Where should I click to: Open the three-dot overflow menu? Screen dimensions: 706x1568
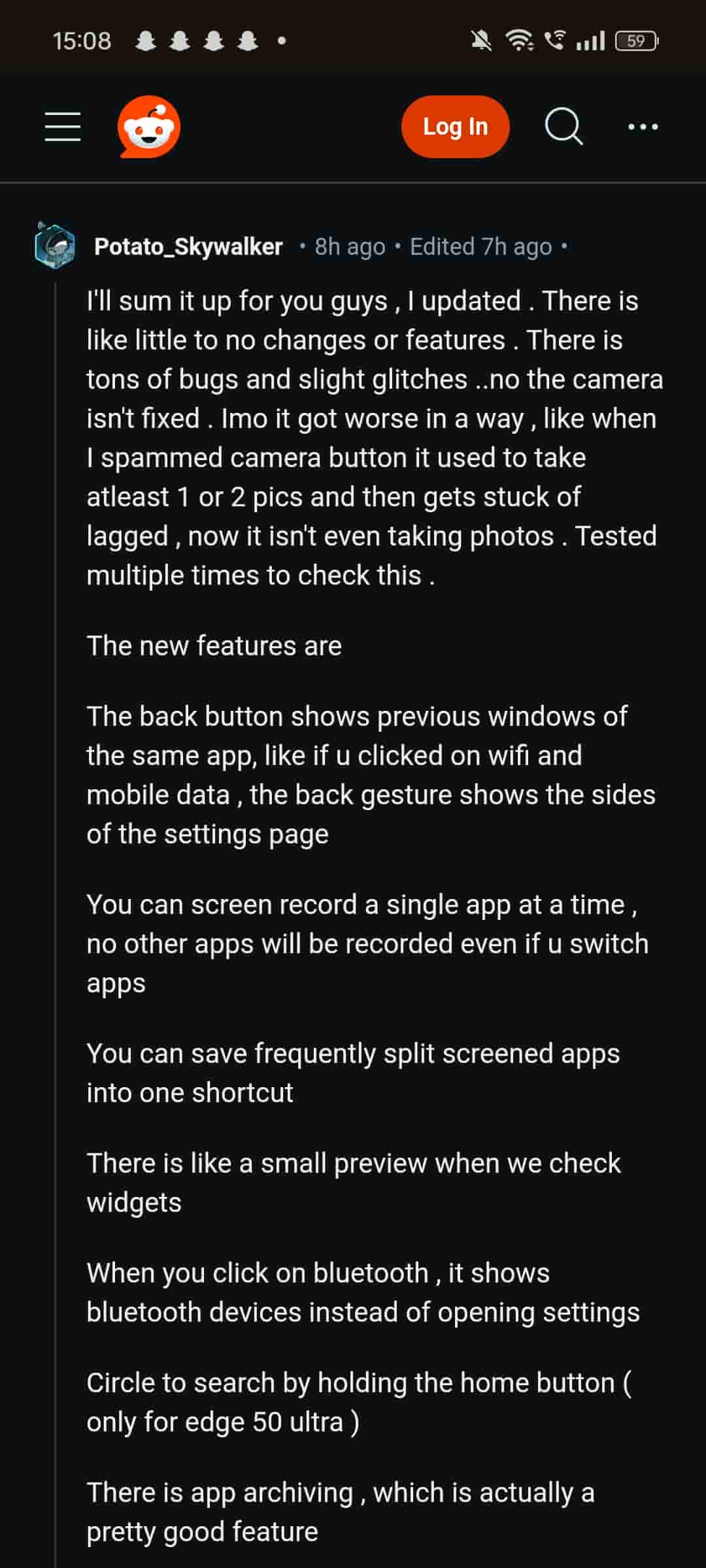click(643, 127)
